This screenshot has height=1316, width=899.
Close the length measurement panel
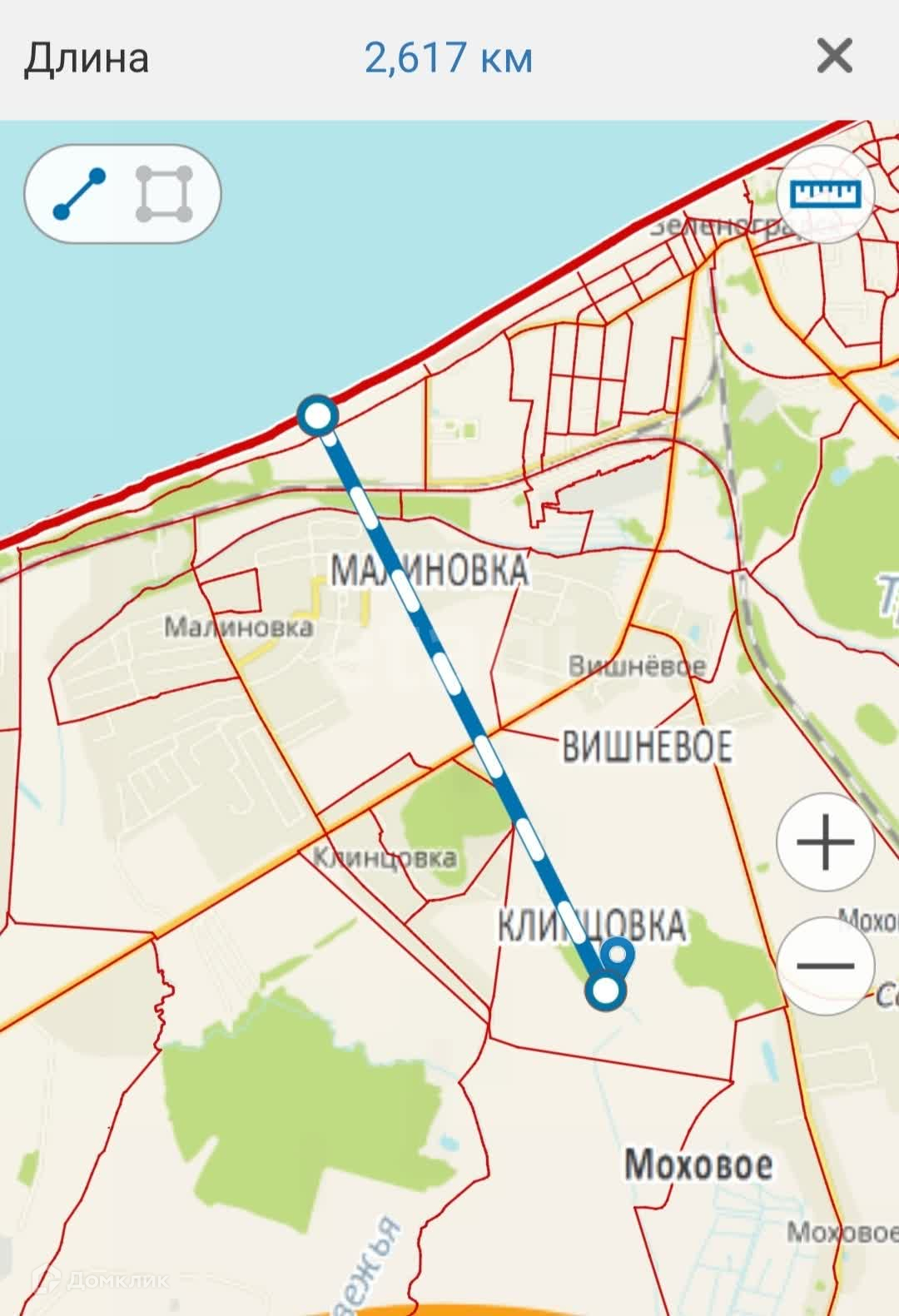834,57
